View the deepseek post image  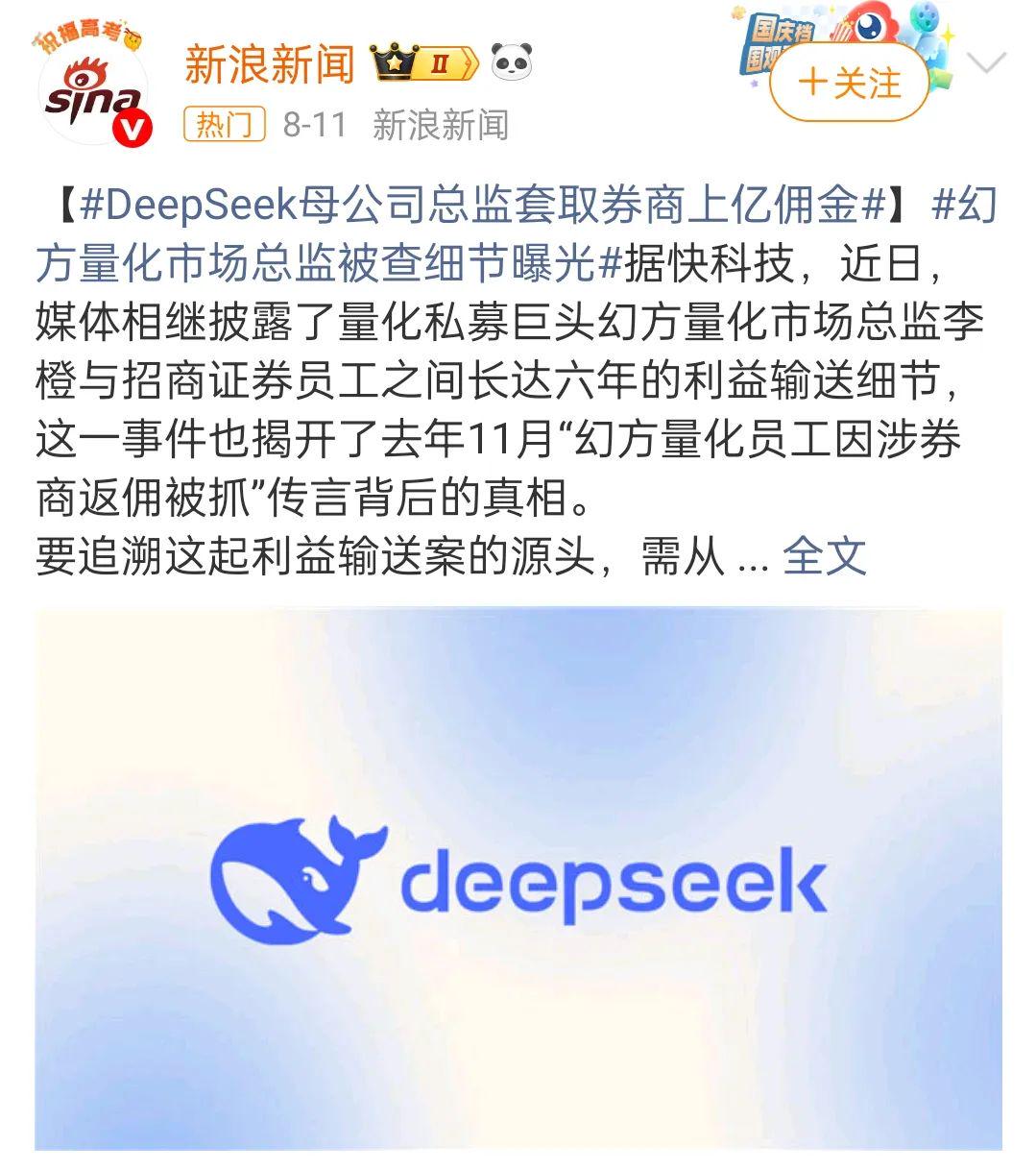(518, 878)
